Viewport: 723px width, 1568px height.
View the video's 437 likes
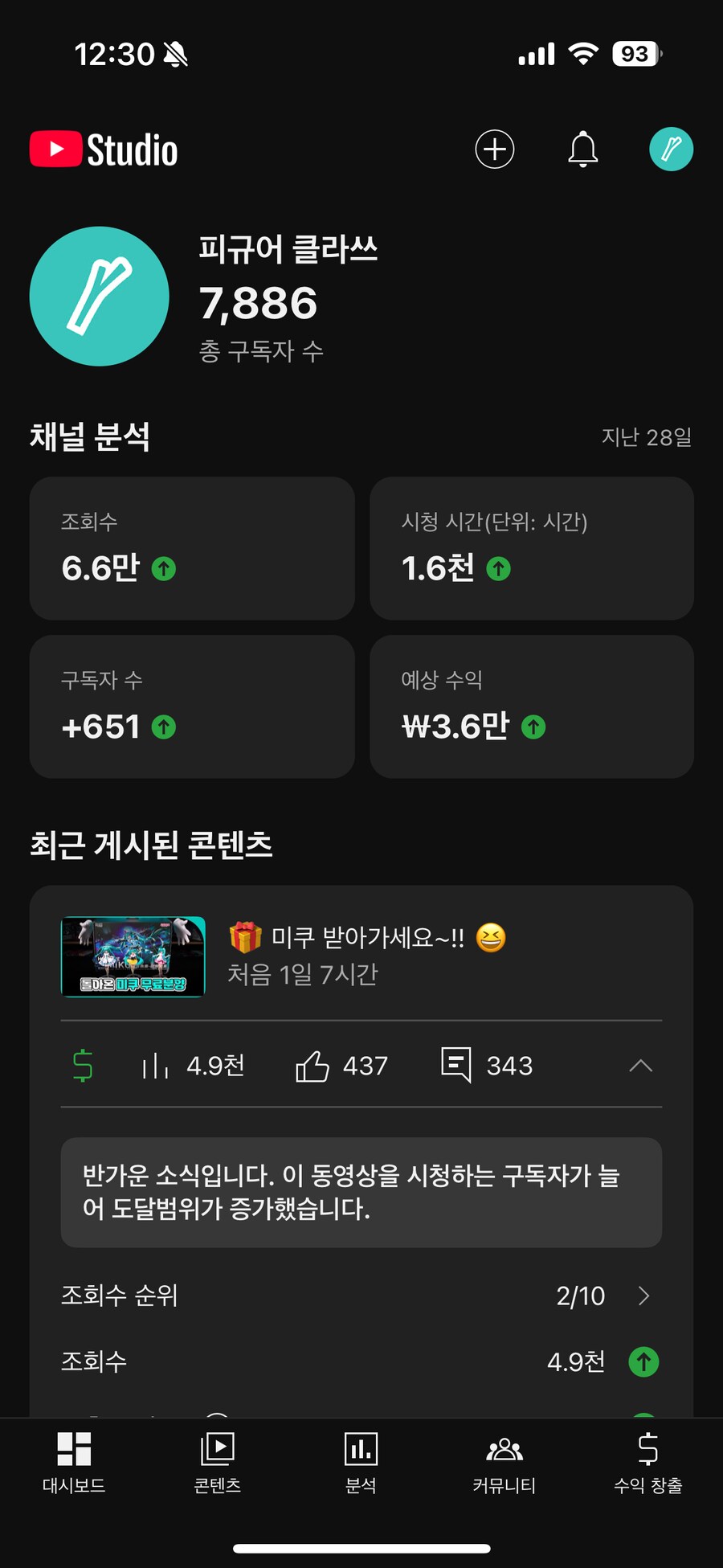(x=342, y=1066)
